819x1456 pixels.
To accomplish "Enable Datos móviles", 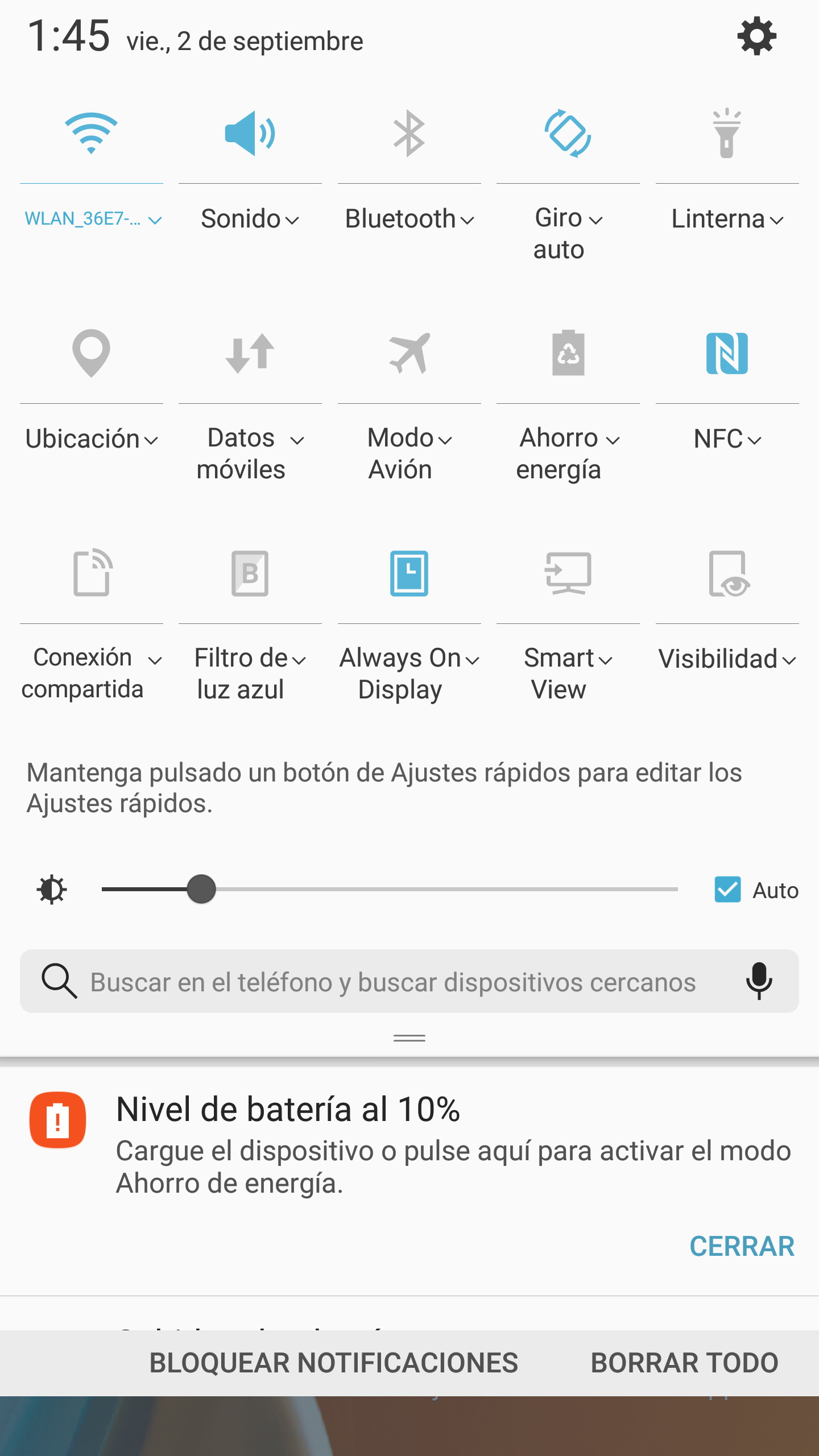I will 250,353.
